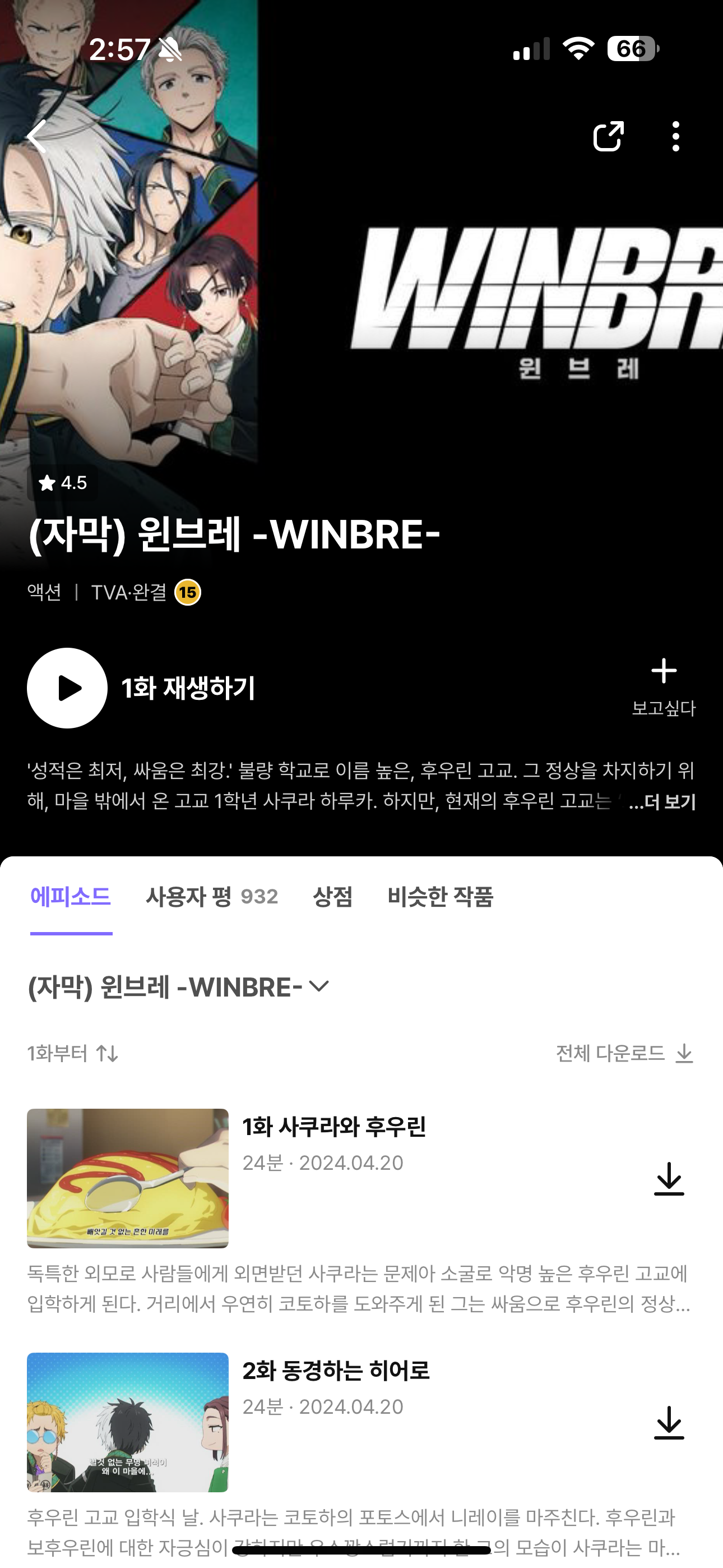723x1568 pixels.
Task: Switch to the 상점 tab
Action: point(332,897)
